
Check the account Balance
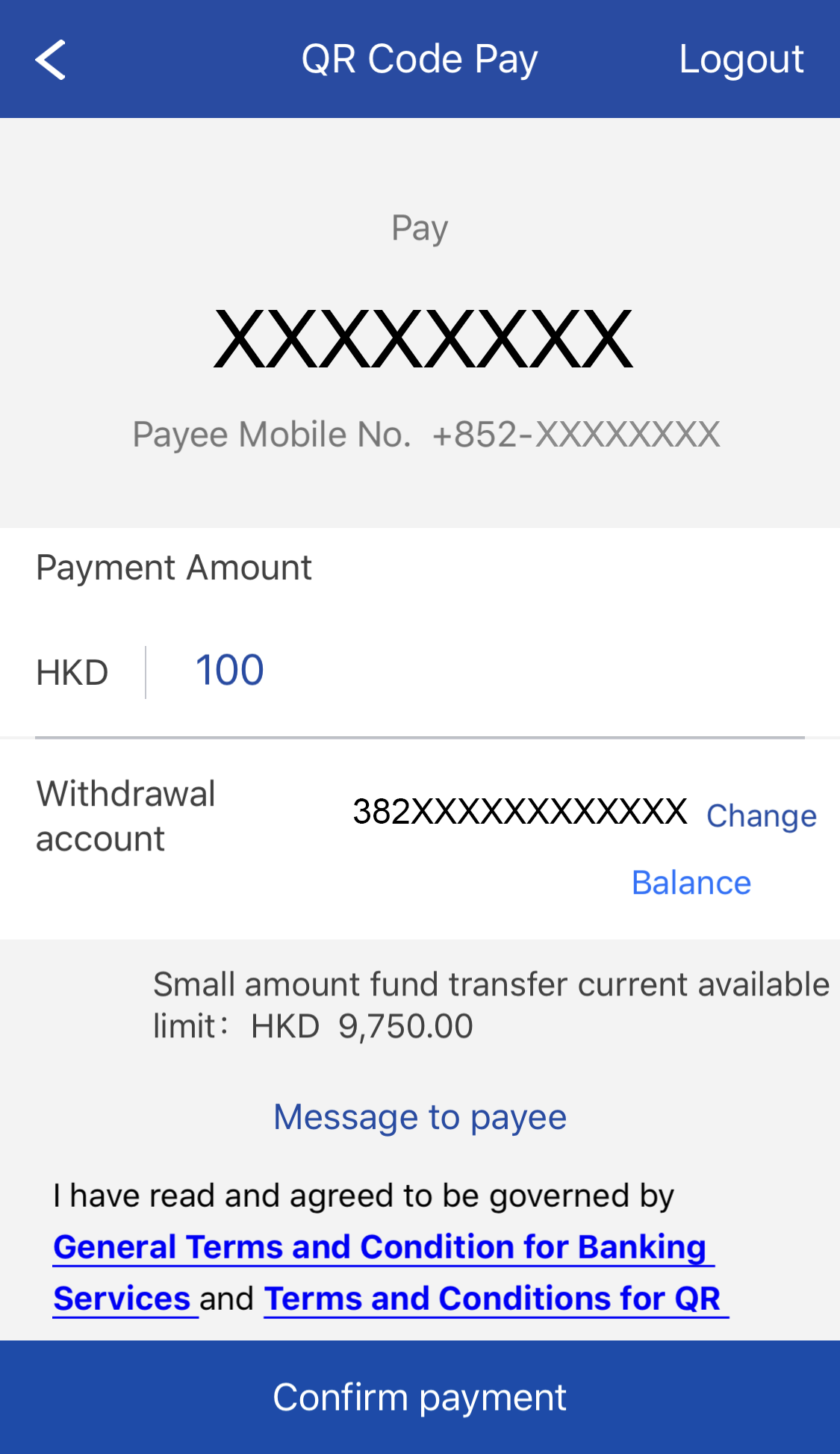click(x=691, y=883)
